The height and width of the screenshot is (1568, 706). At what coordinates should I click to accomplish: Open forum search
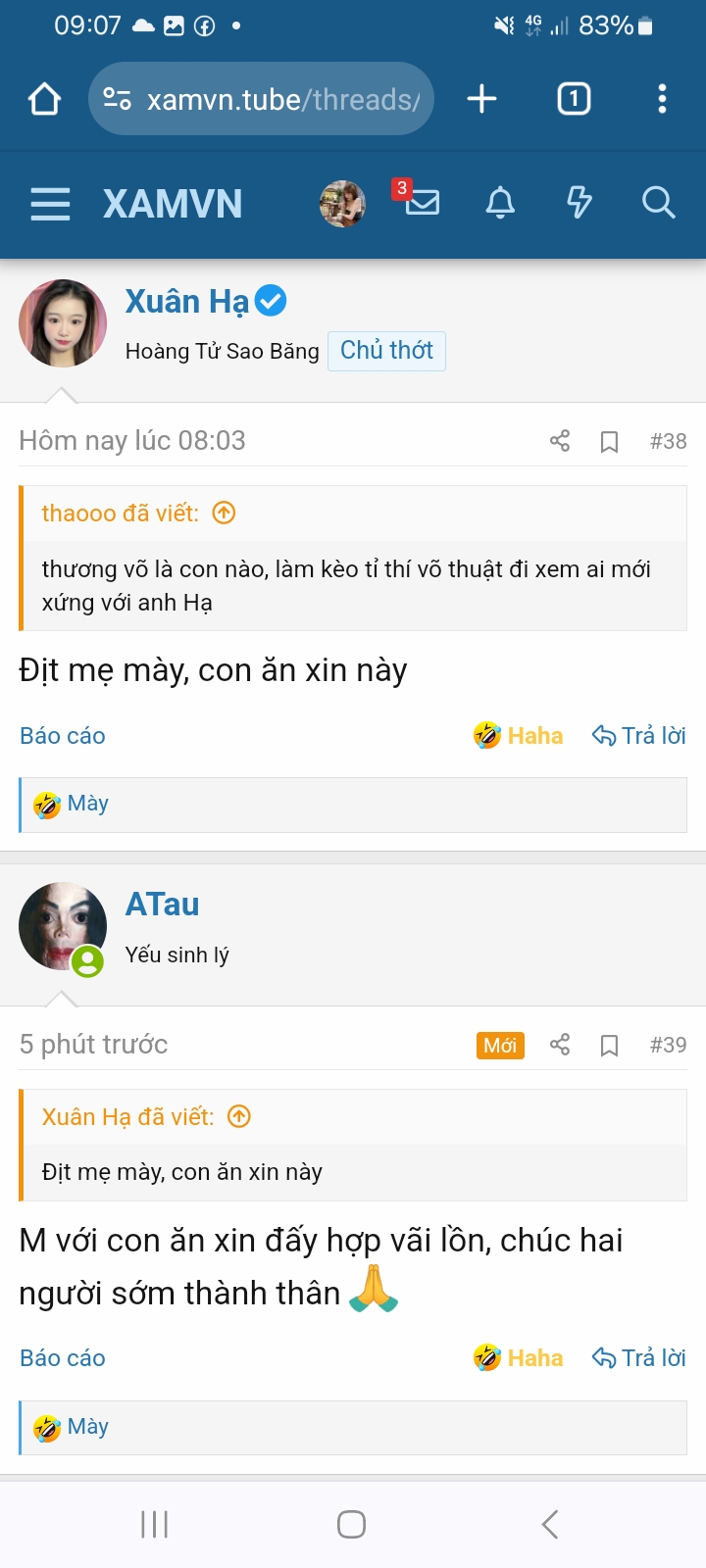pyautogui.click(x=658, y=203)
